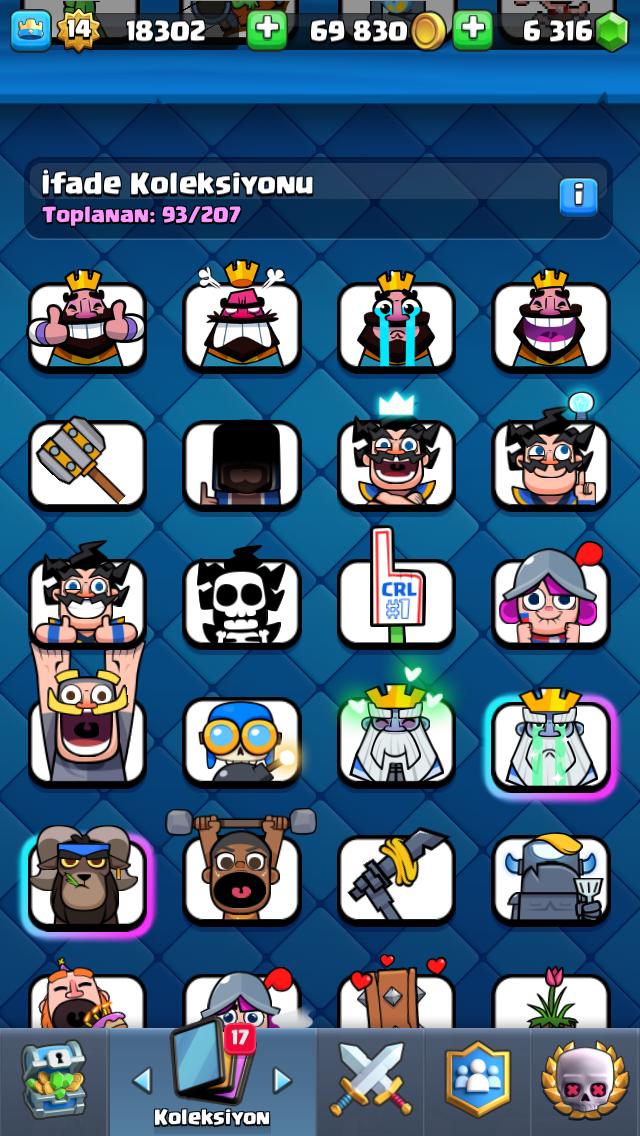
Task: Tap the right arrow beside Koleksiyon
Action: (282, 1080)
